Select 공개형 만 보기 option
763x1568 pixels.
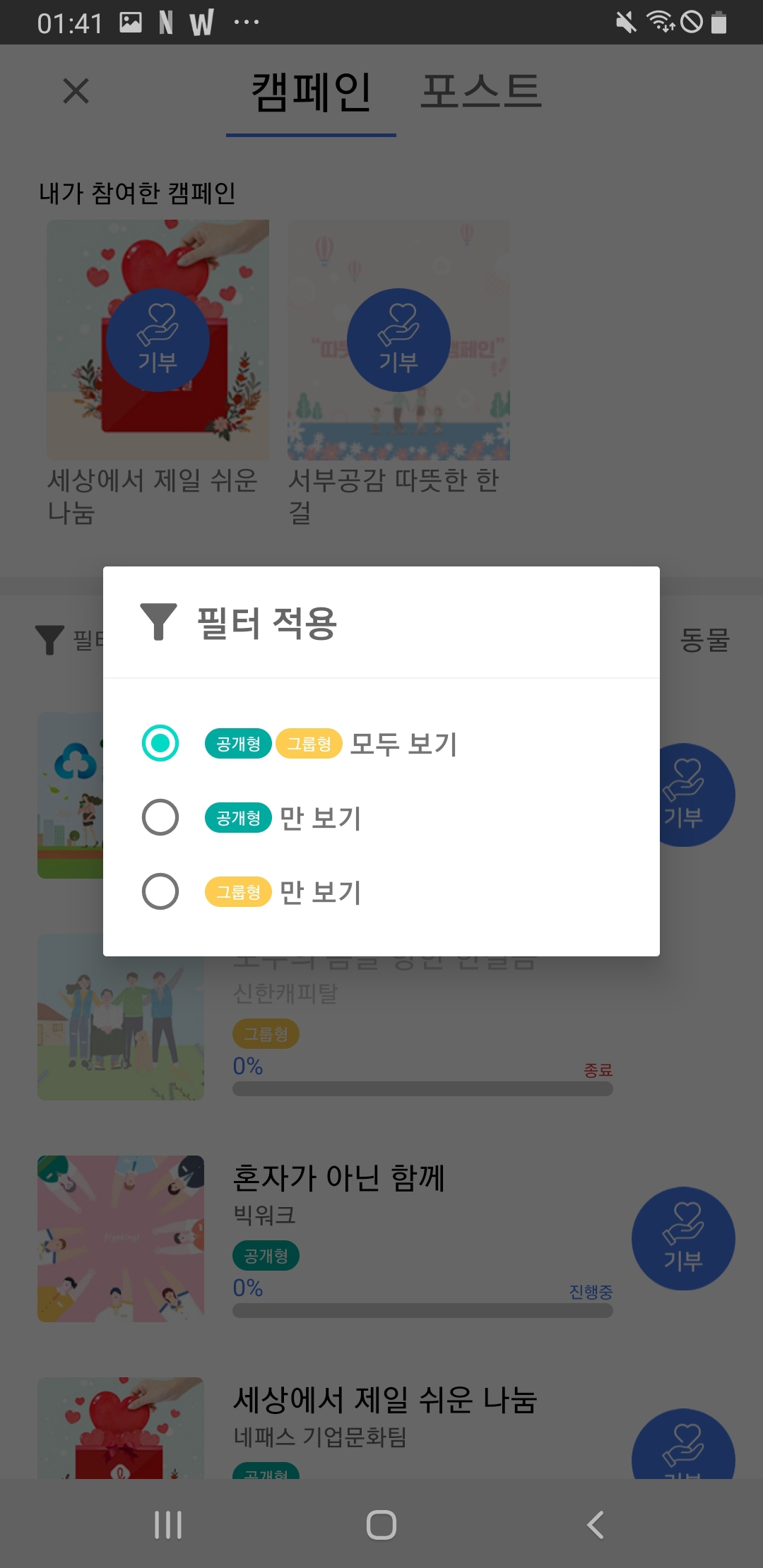point(160,817)
